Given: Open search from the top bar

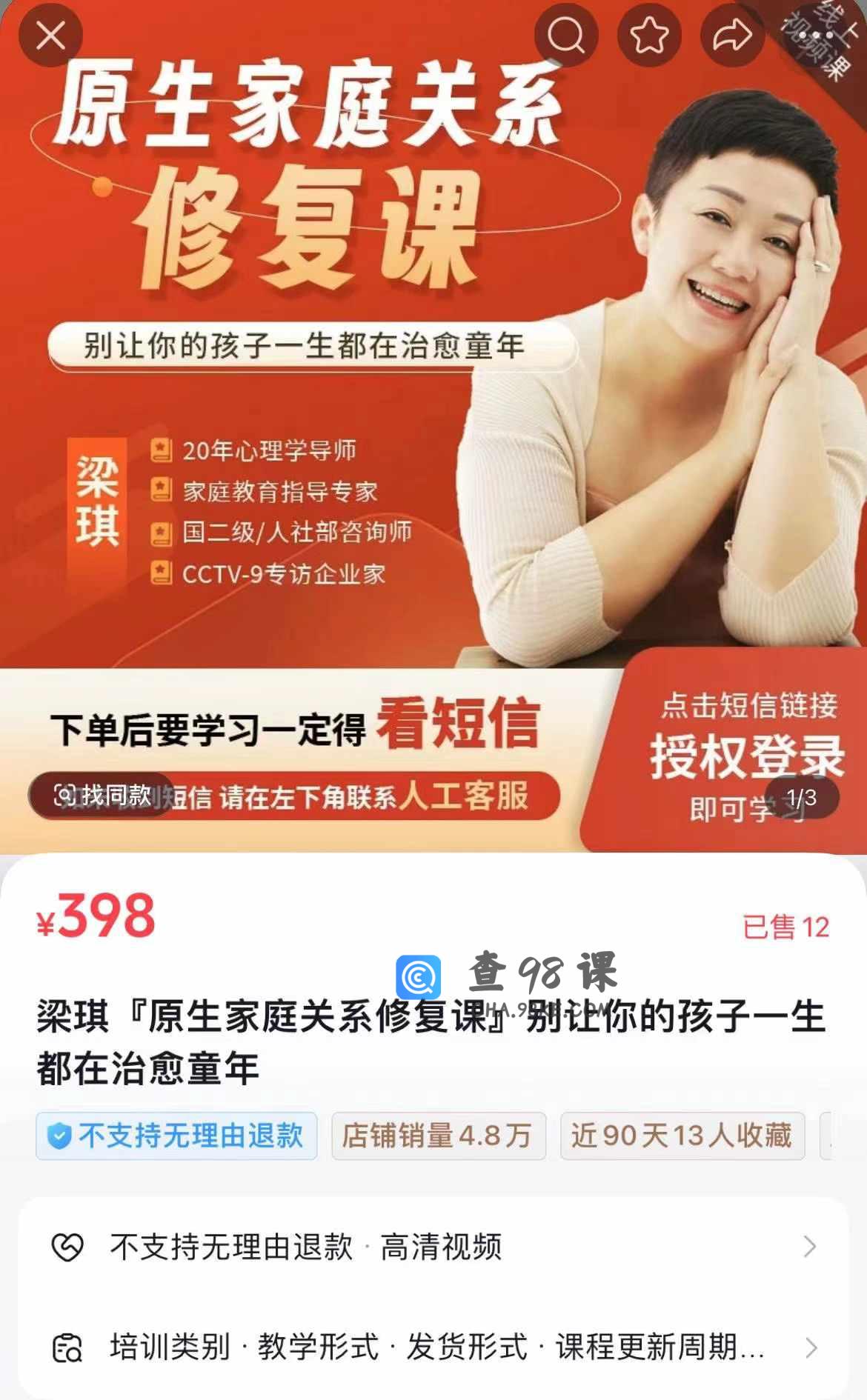Looking at the screenshot, I should [566, 36].
